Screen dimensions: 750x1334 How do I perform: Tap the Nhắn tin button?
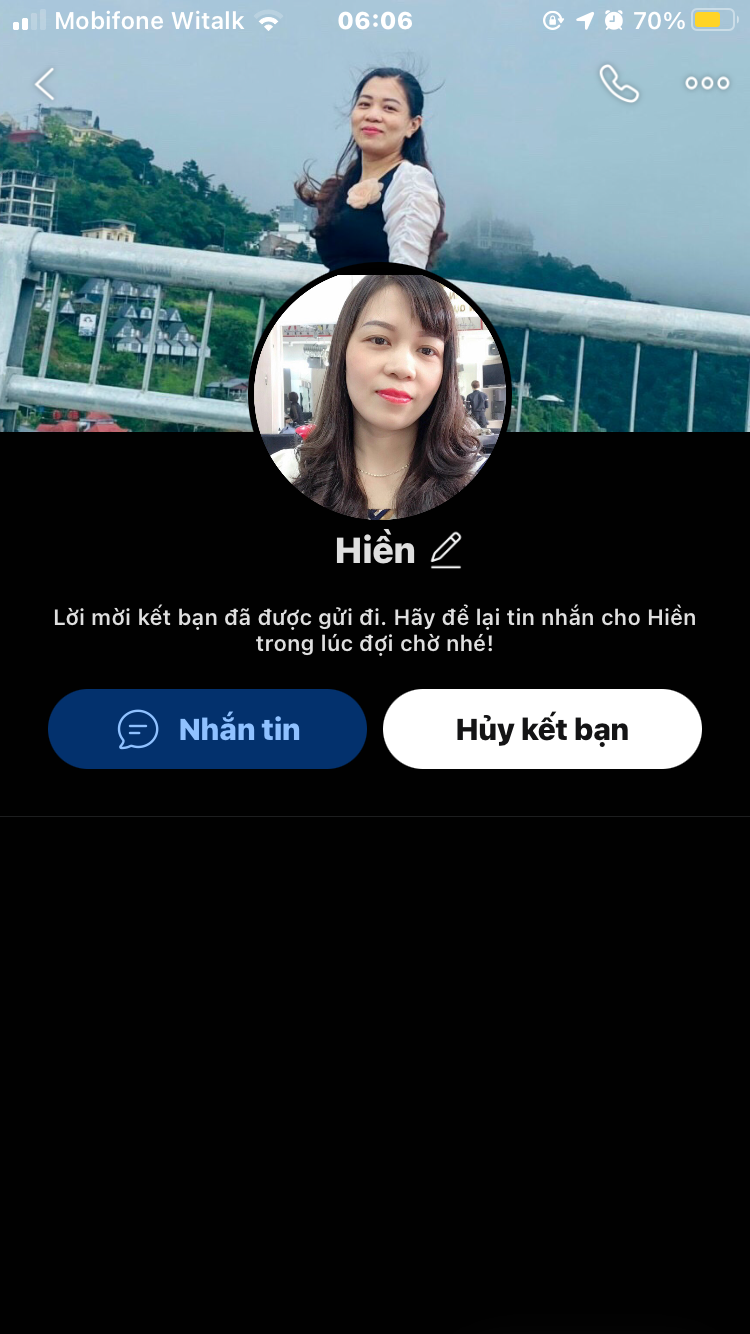(208, 729)
